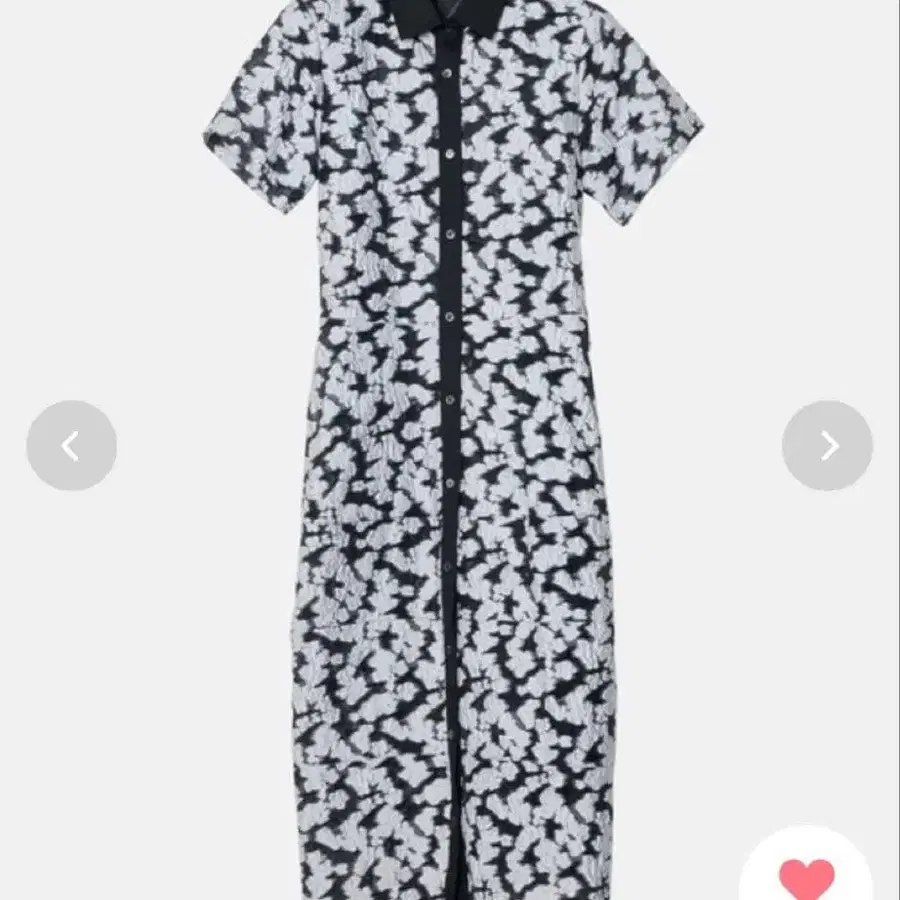Image resolution: width=900 pixels, height=900 pixels.
Task: Open the patterned dress photo
Action: click(453, 450)
